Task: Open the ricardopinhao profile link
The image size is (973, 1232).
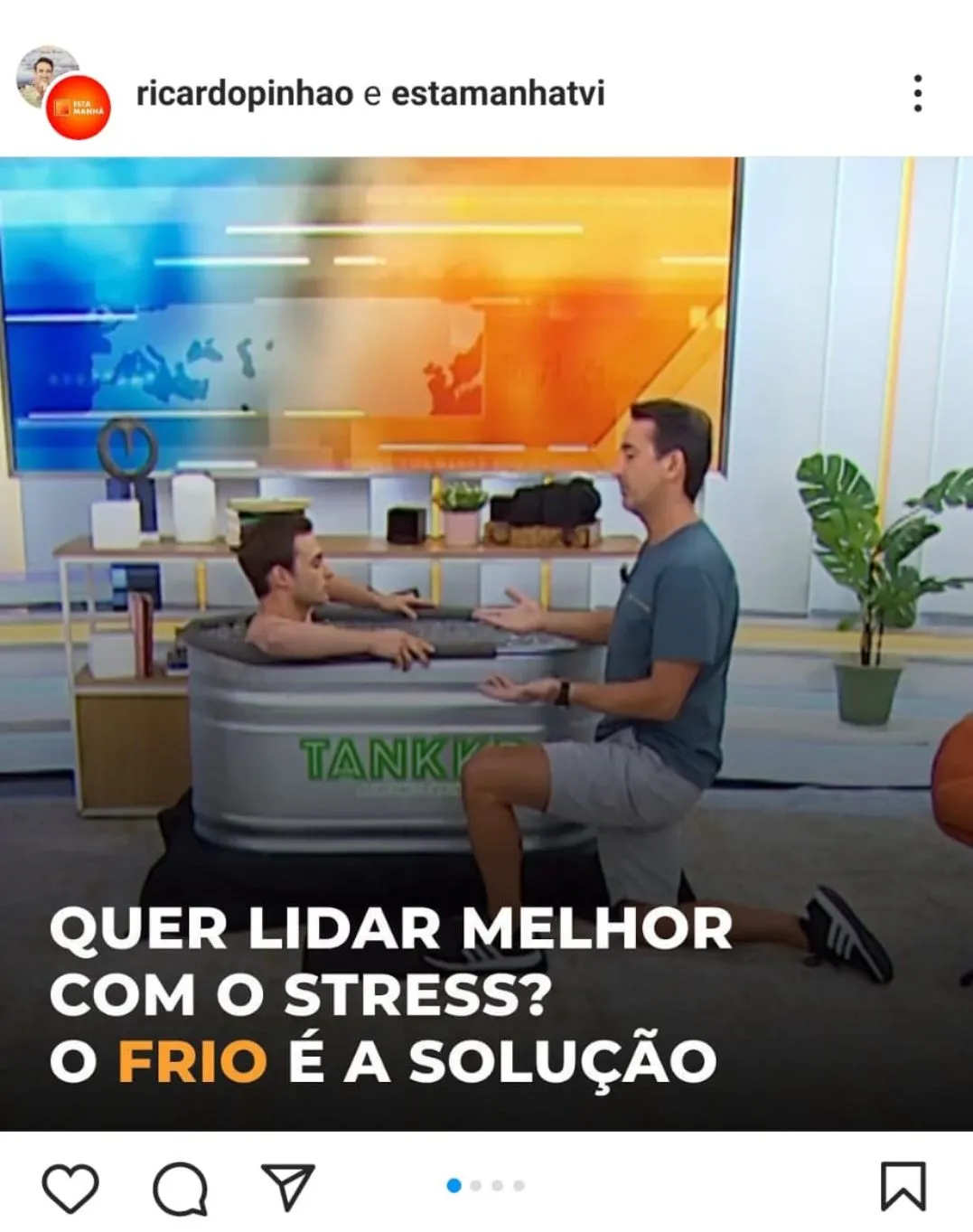Action: [x=244, y=94]
